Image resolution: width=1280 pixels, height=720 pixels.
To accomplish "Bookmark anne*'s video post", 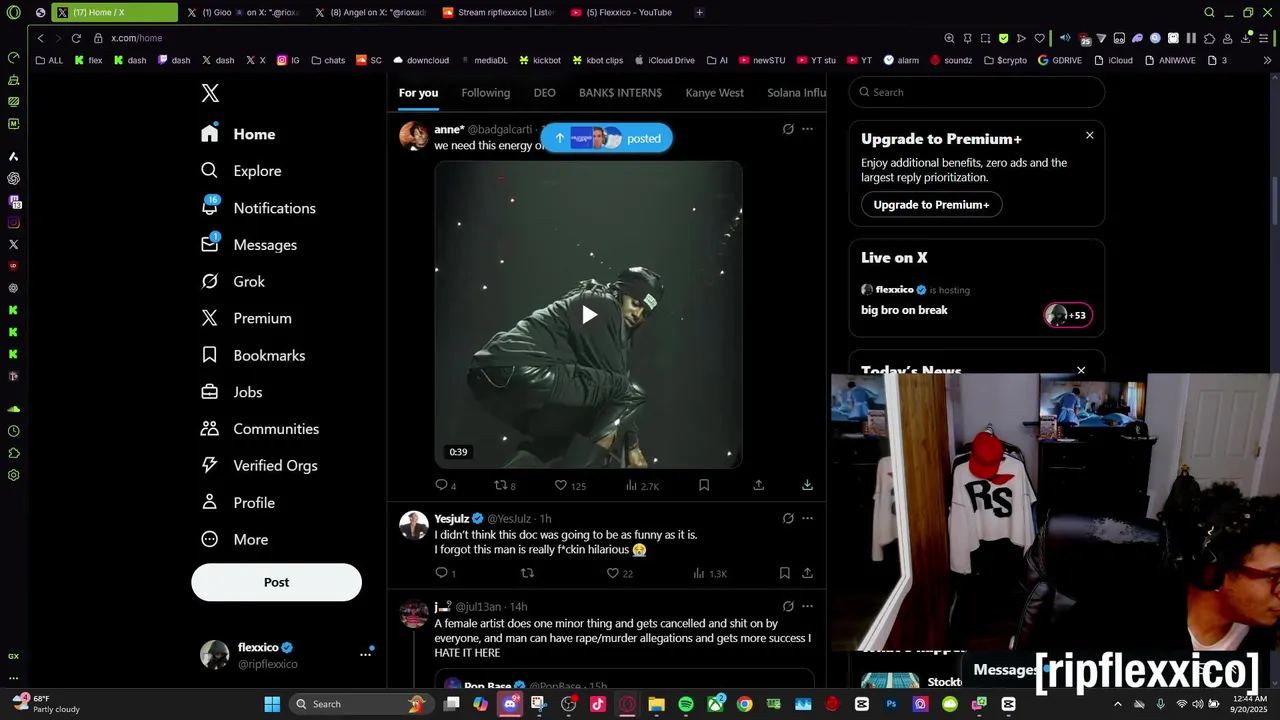I will click(x=704, y=485).
